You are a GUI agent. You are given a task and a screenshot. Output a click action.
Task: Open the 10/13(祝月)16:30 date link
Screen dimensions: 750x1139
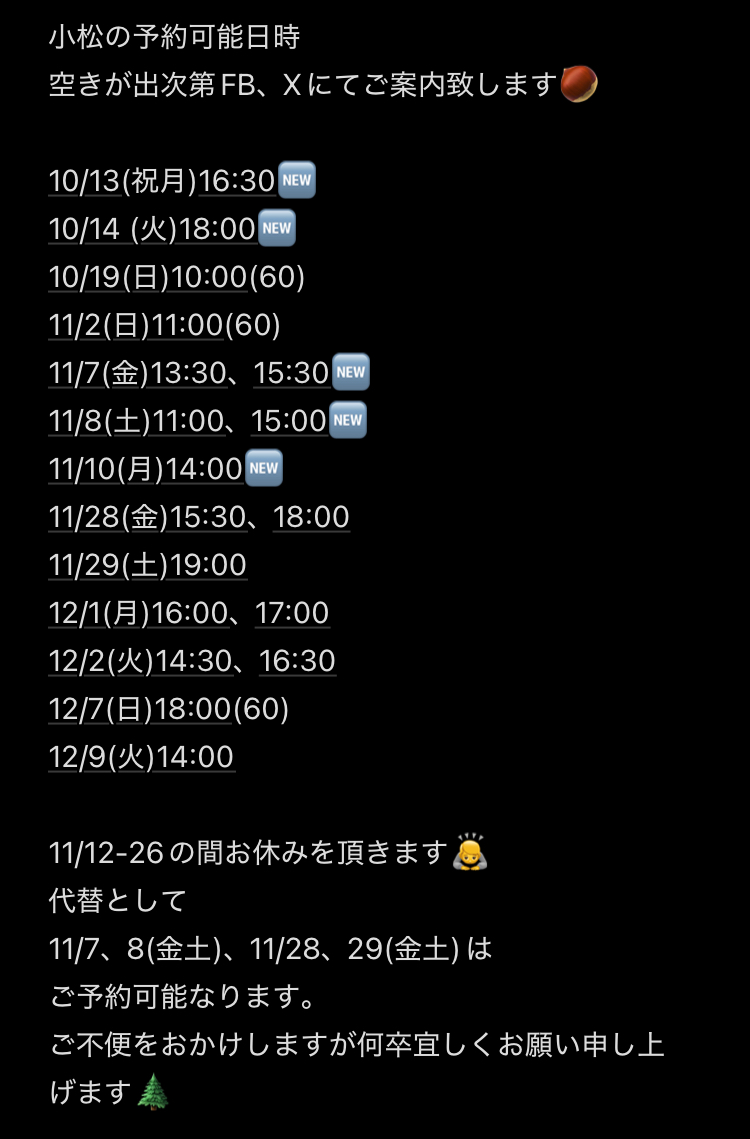coord(161,181)
